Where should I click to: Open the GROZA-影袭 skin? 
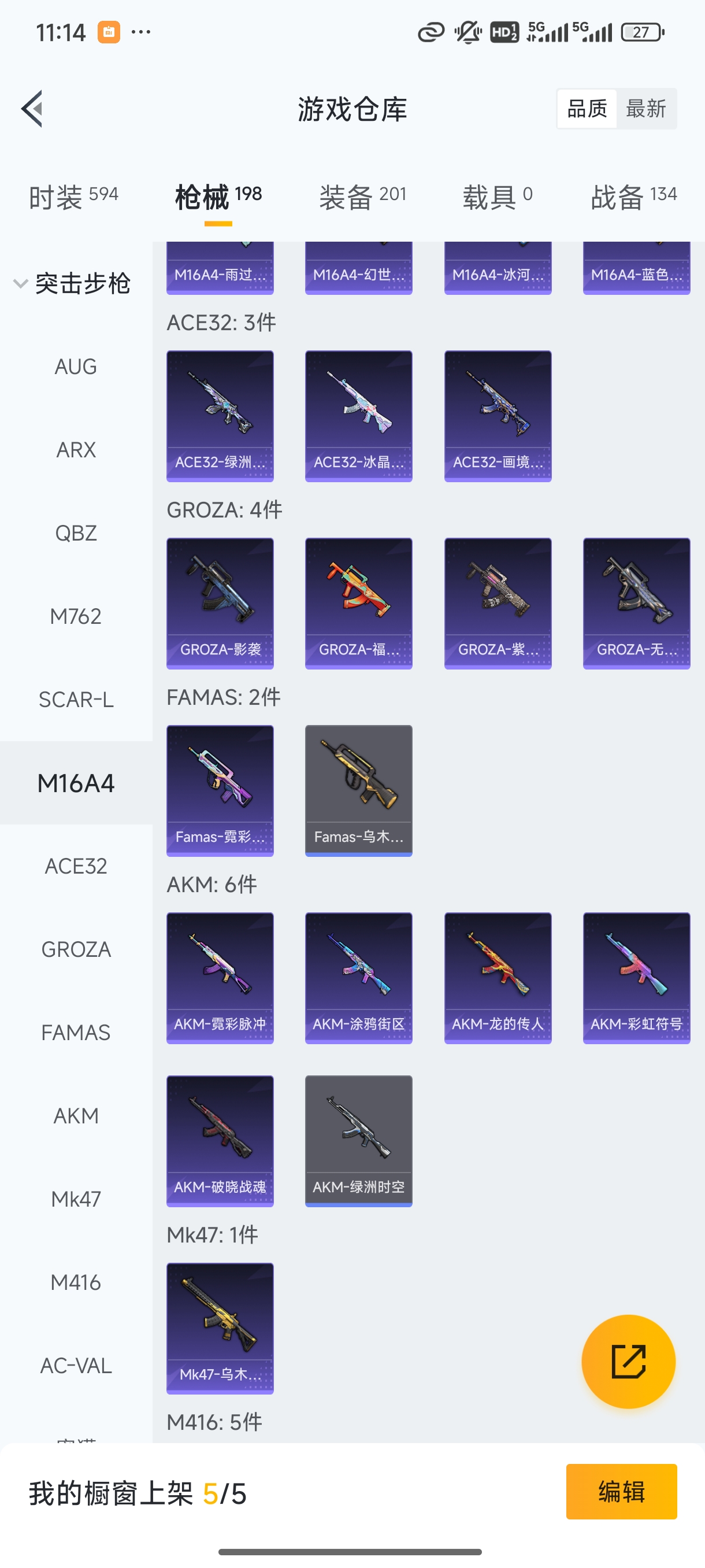(220, 602)
